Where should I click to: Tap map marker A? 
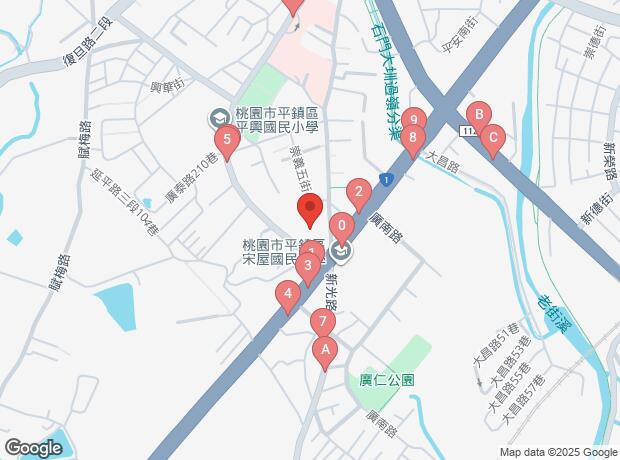point(325,354)
